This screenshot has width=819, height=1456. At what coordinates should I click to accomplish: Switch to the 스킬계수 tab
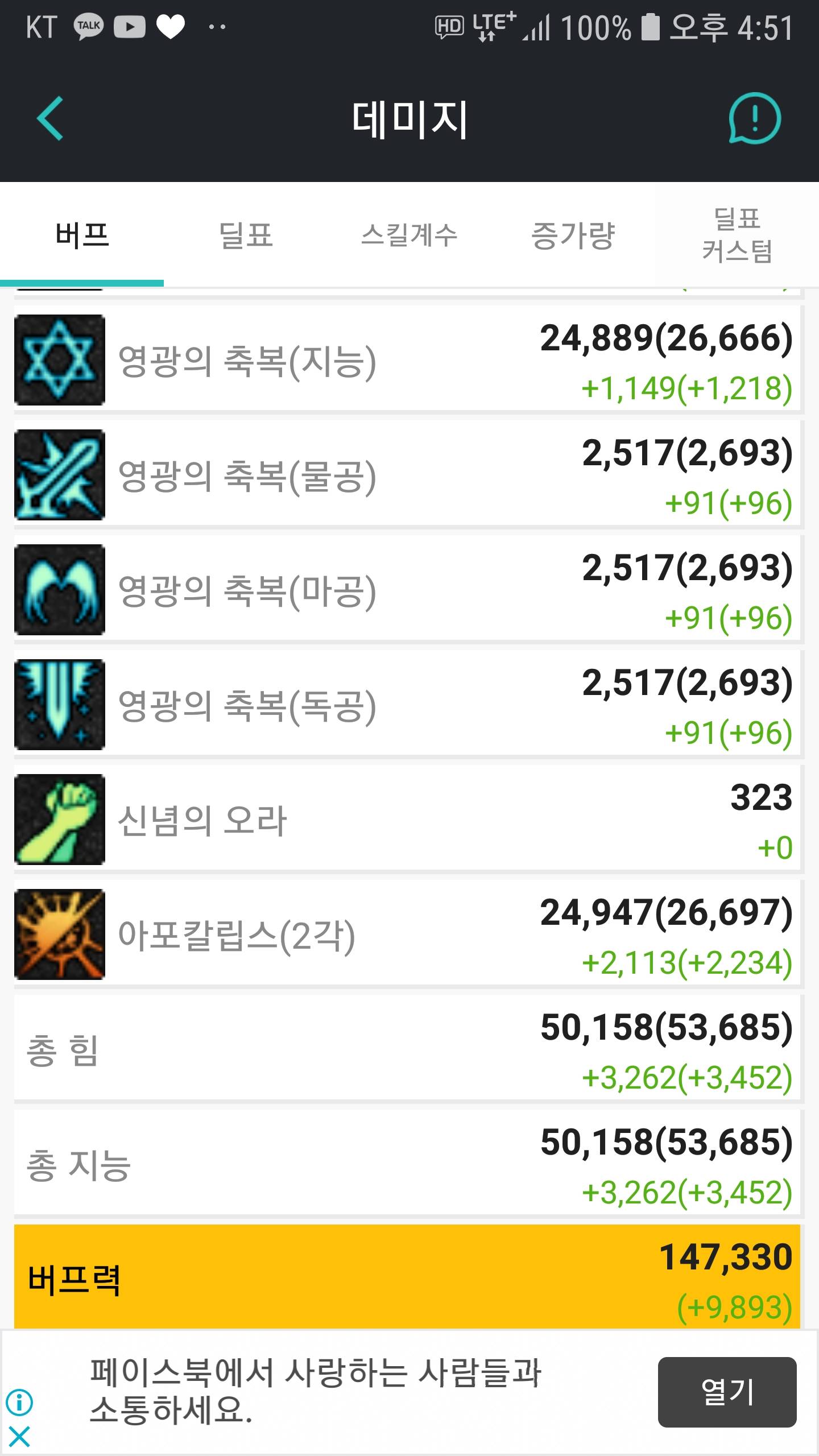[x=409, y=235]
